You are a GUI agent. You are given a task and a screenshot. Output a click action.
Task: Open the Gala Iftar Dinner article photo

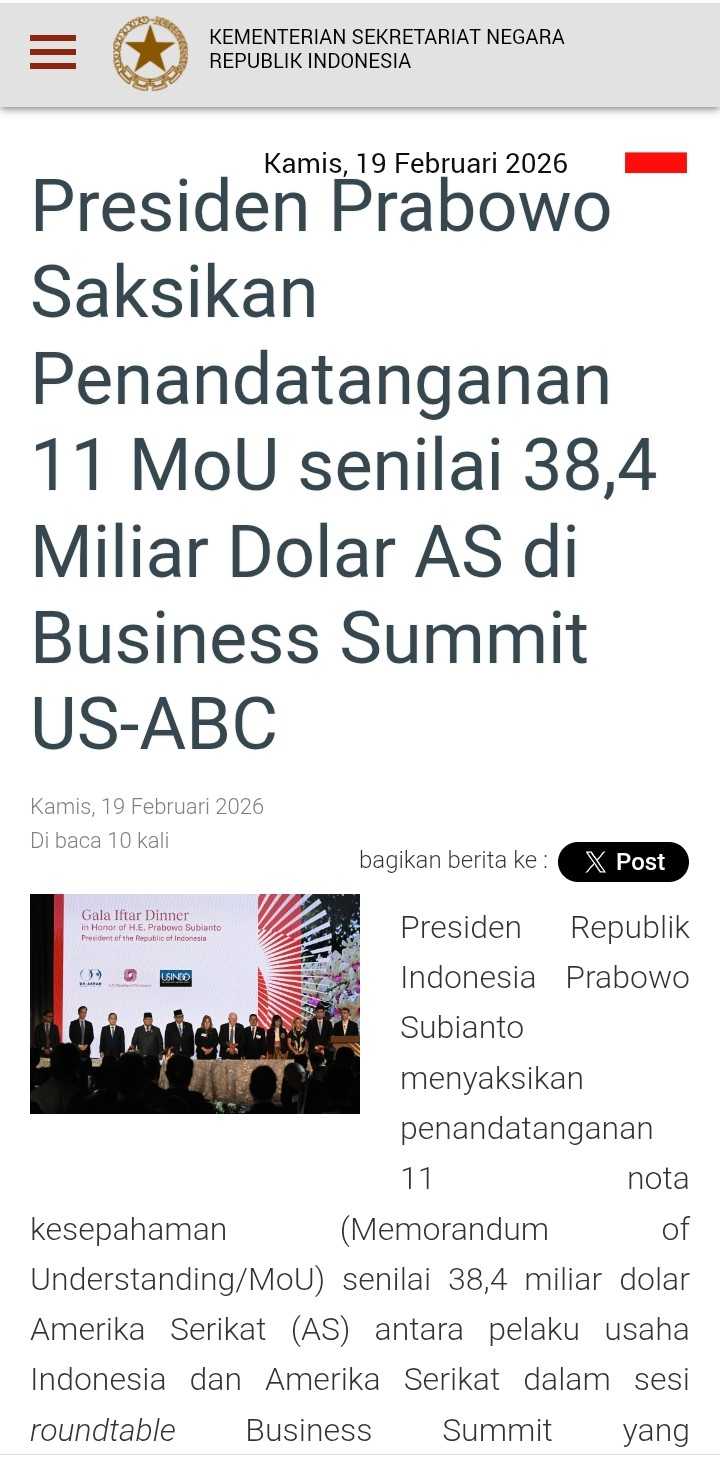click(x=195, y=1003)
